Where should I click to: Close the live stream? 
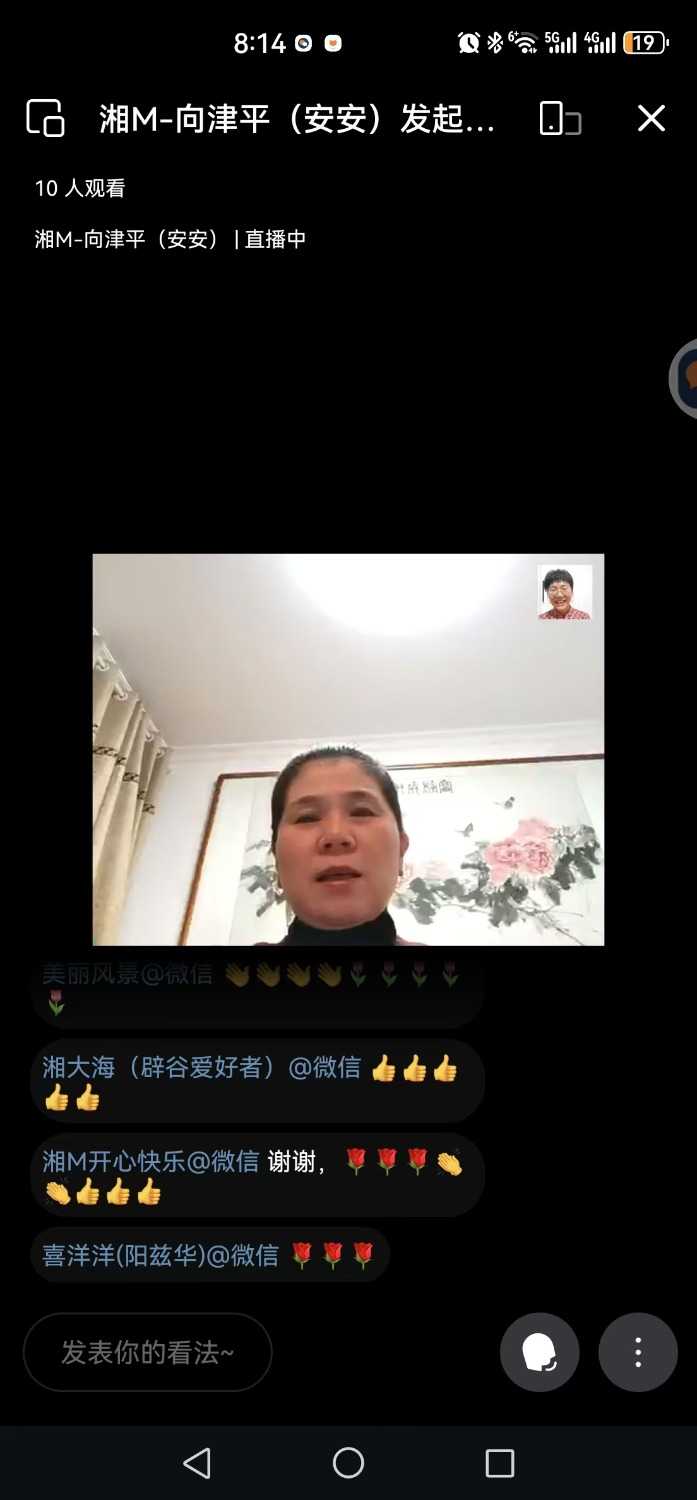click(651, 118)
